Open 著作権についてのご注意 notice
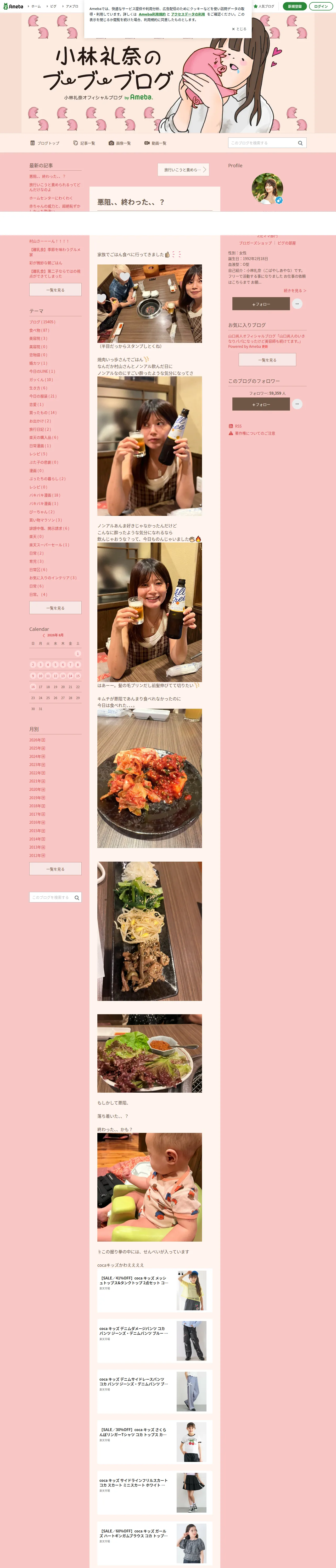 tap(255, 433)
